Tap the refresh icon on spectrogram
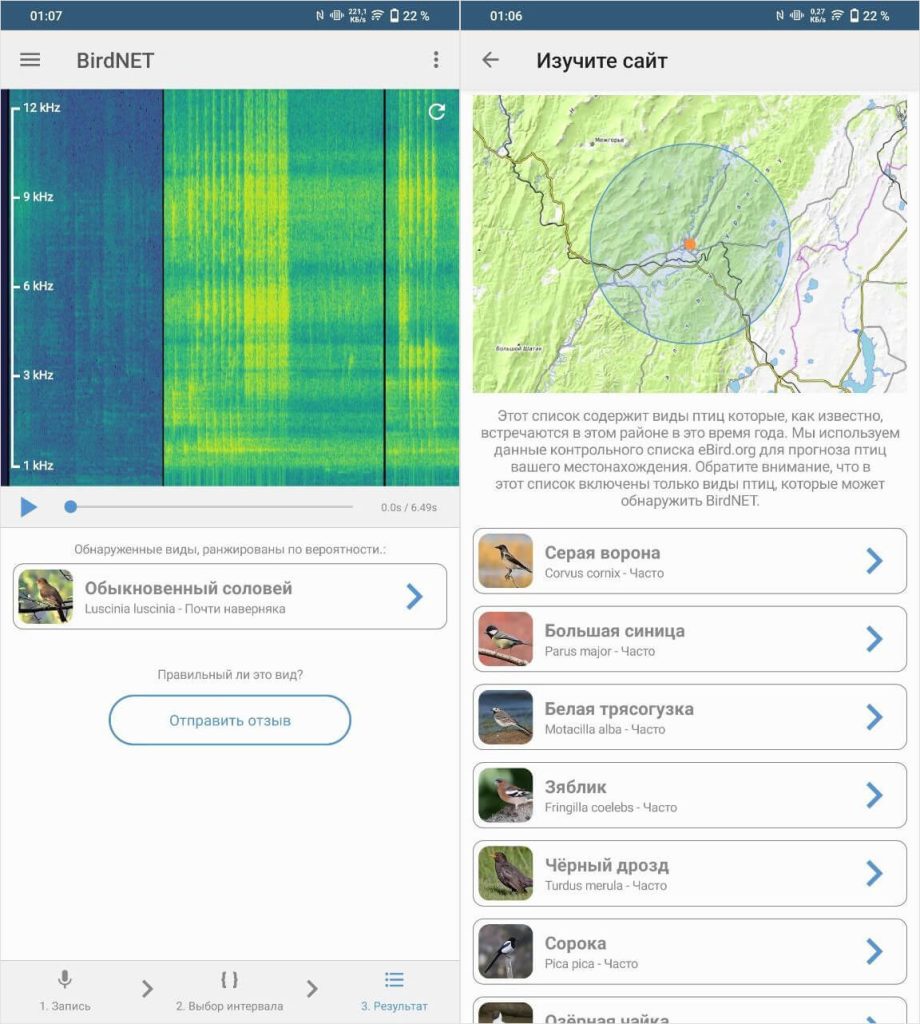 pyautogui.click(x=436, y=112)
